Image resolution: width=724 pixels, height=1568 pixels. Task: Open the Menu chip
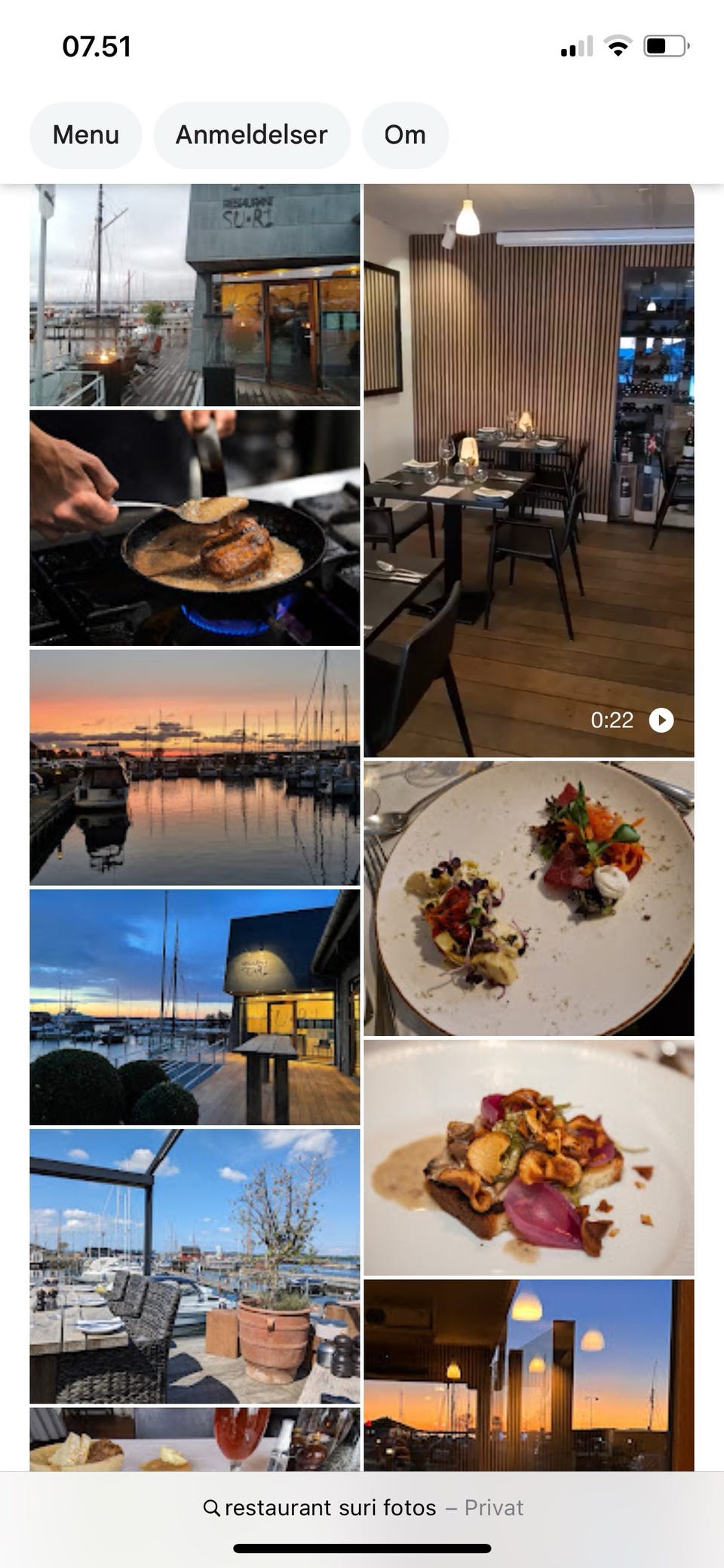[x=86, y=135]
